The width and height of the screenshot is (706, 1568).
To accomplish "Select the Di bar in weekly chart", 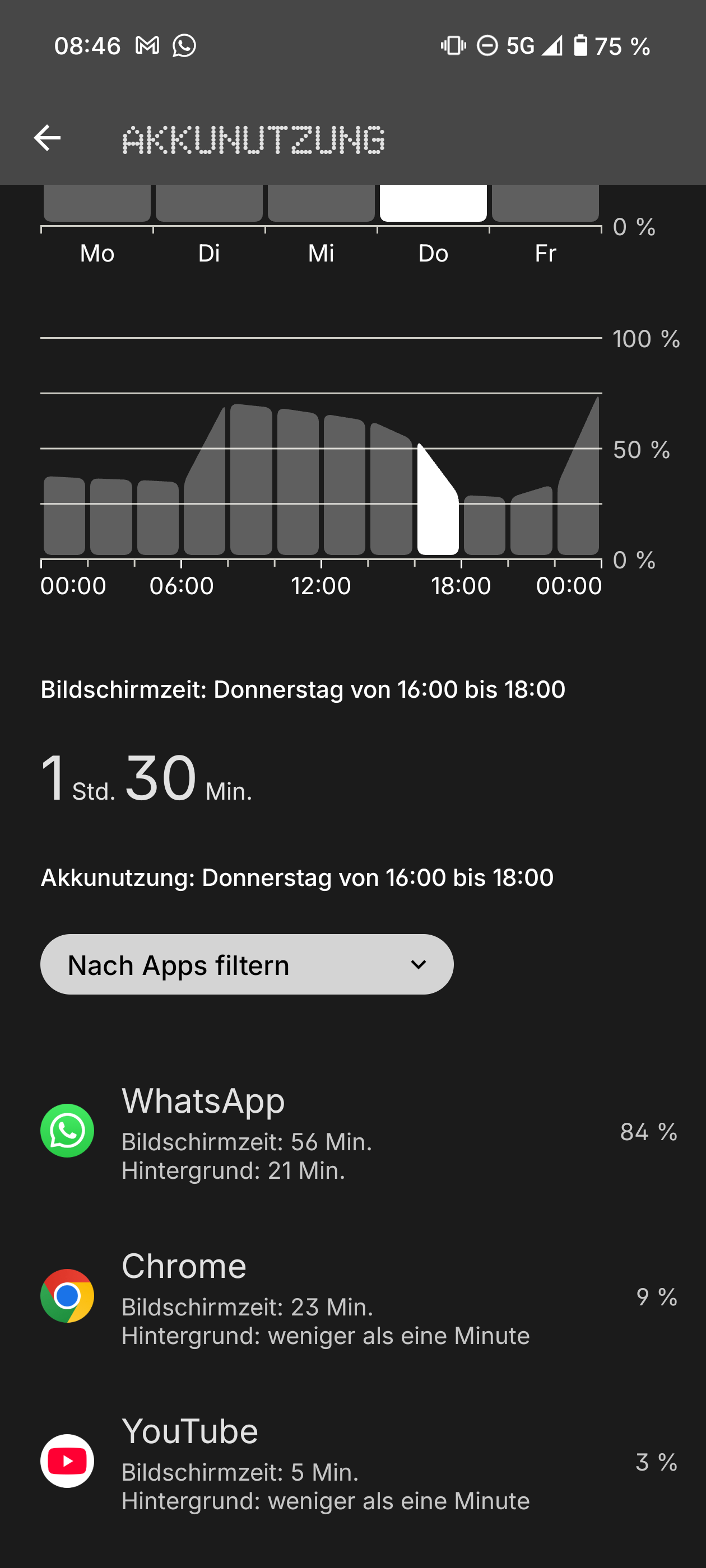I will (209, 204).
